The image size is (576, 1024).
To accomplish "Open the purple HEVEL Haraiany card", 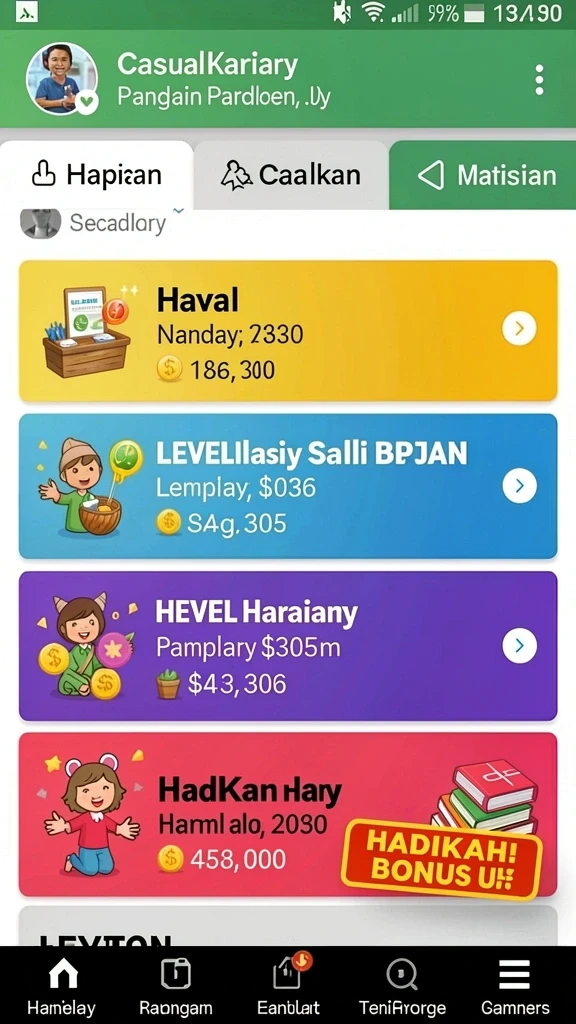I will [288, 646].
